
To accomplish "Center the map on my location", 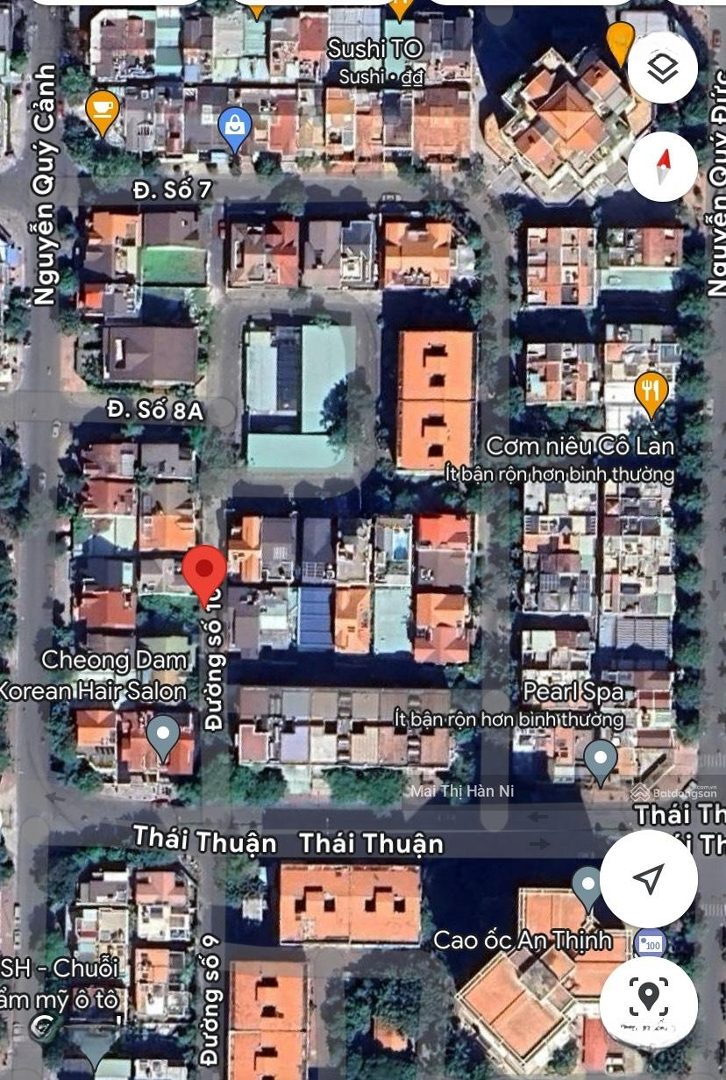I will [649, 879].
